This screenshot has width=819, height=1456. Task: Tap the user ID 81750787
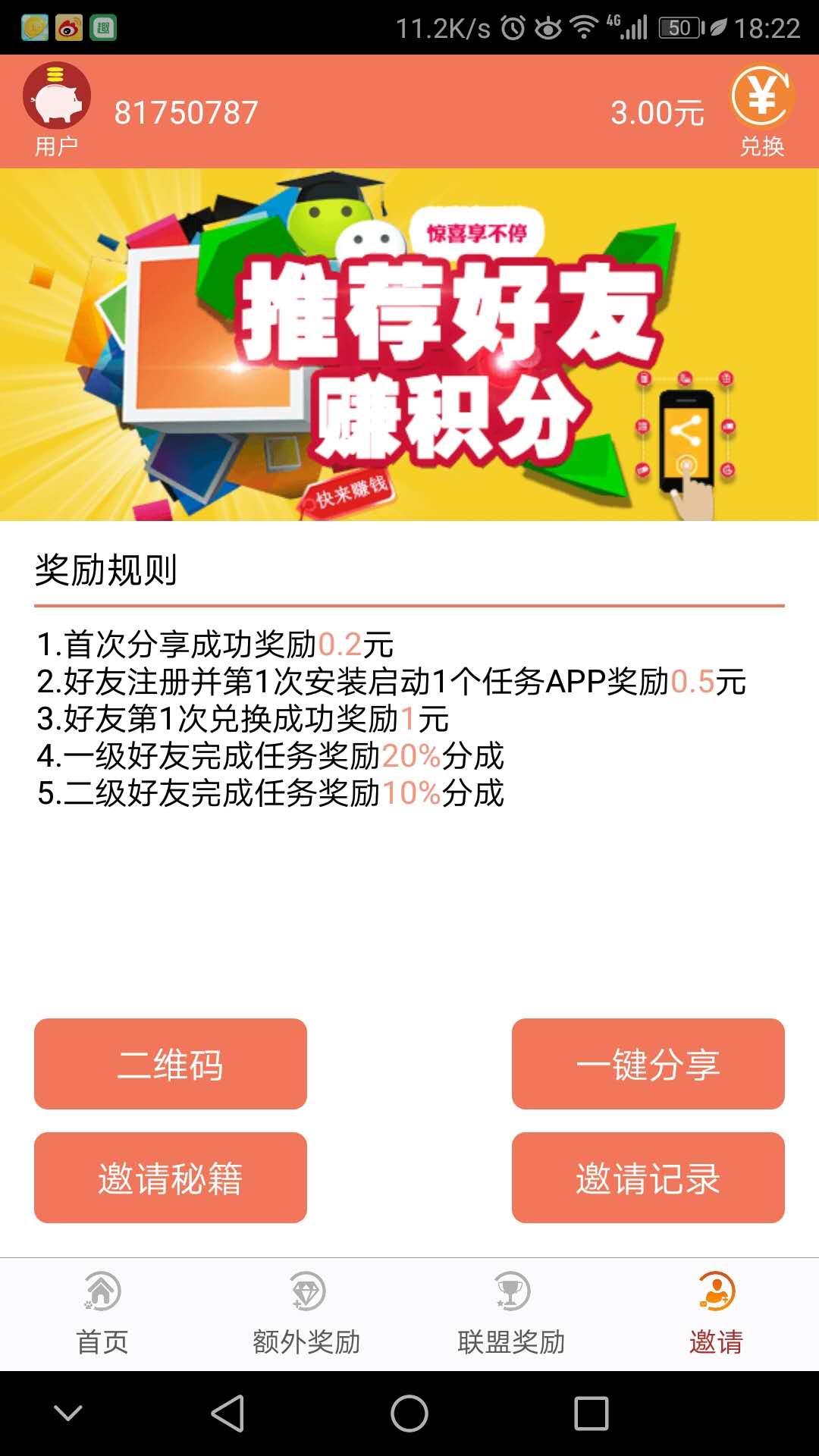[184, 111]
